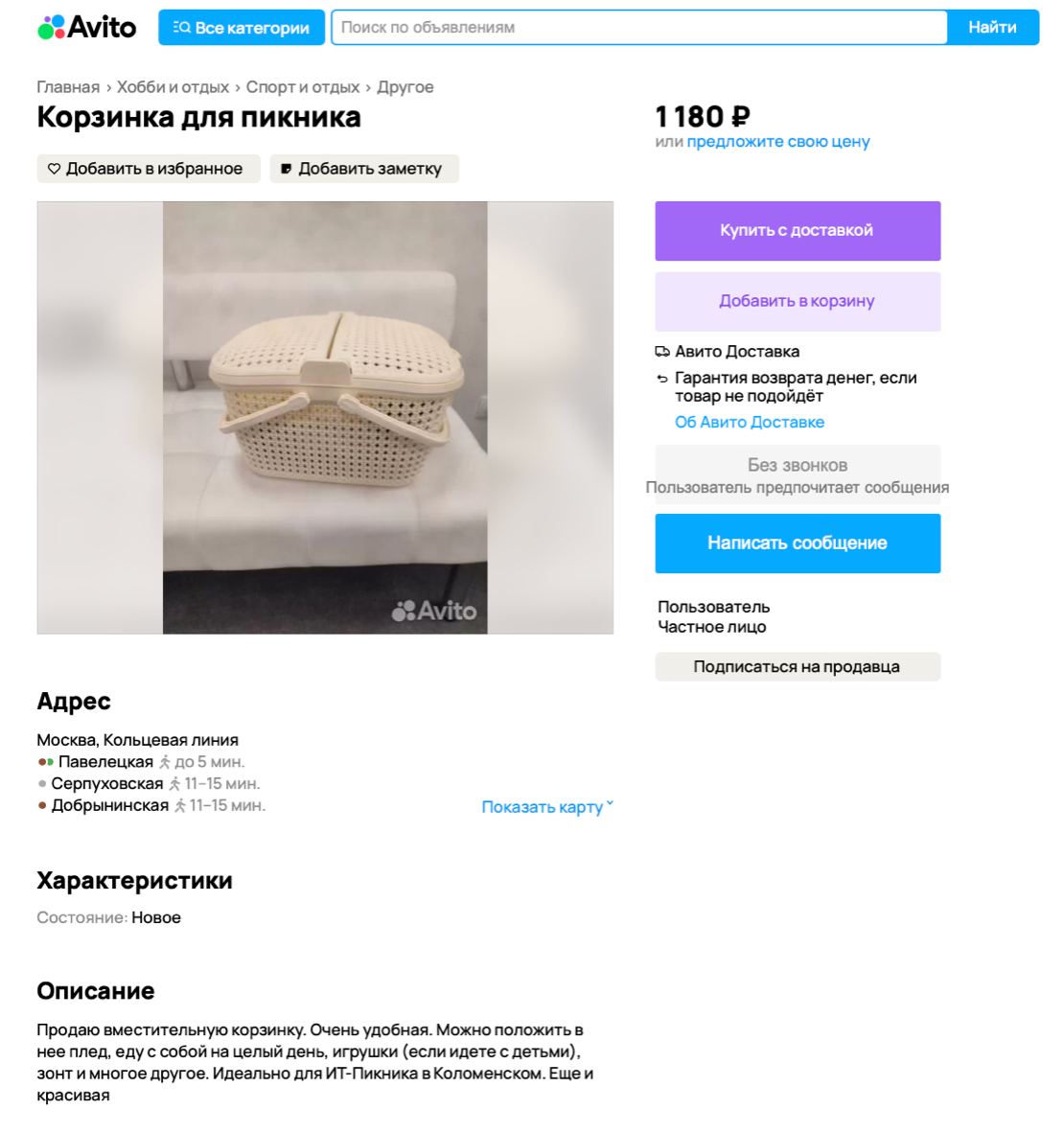Go to the Главная breadcrumb
This screenshot has height=1133, width=1064.
(68, 87)
